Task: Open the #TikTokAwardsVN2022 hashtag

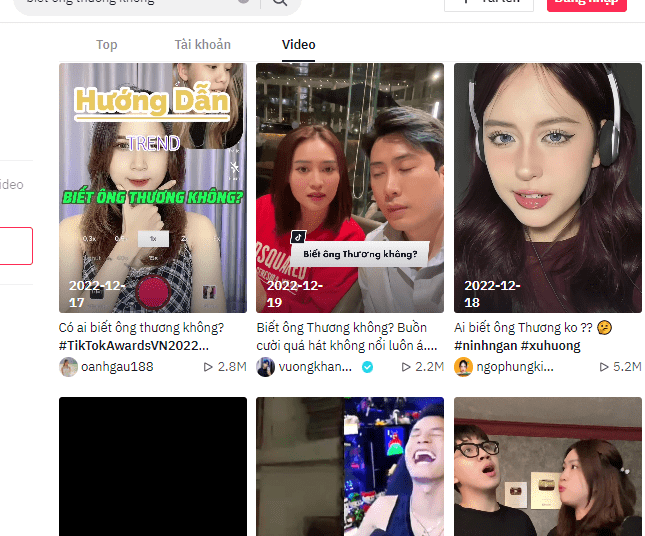Action: coord(133,346)
